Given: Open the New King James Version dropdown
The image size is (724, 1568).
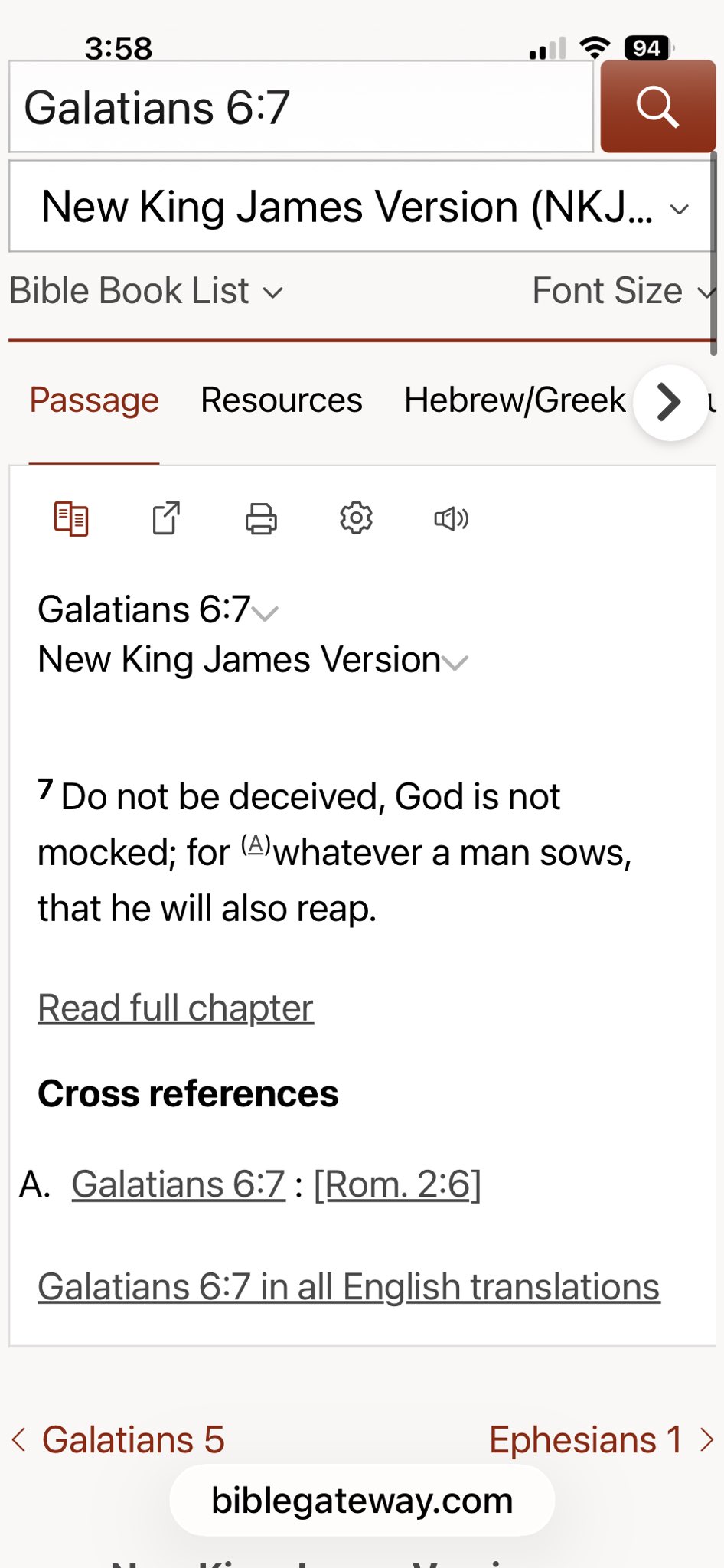Looking at the screenshot, I should (x=361, y=207).
